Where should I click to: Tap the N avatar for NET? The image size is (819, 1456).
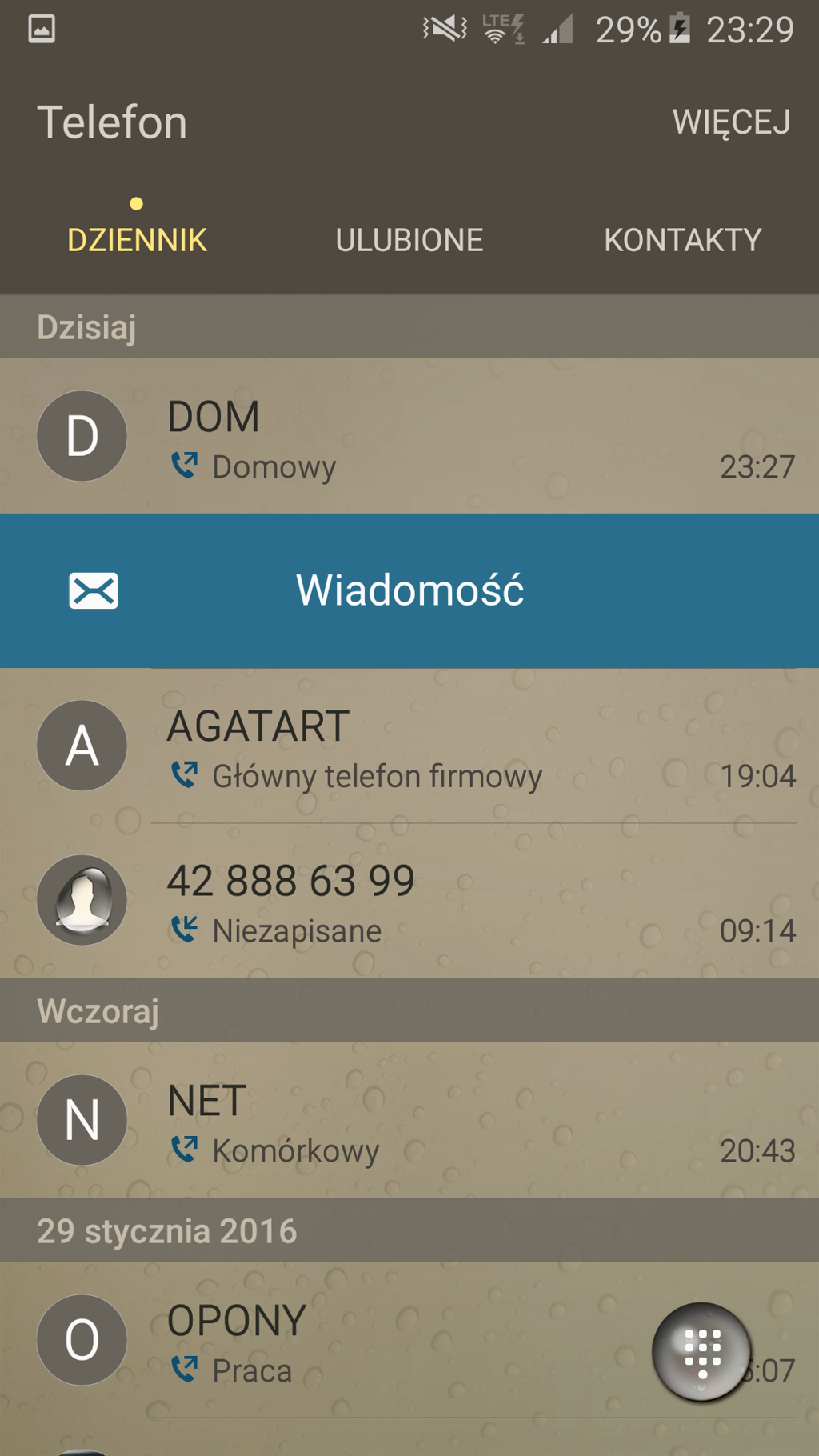[82, 1120]
